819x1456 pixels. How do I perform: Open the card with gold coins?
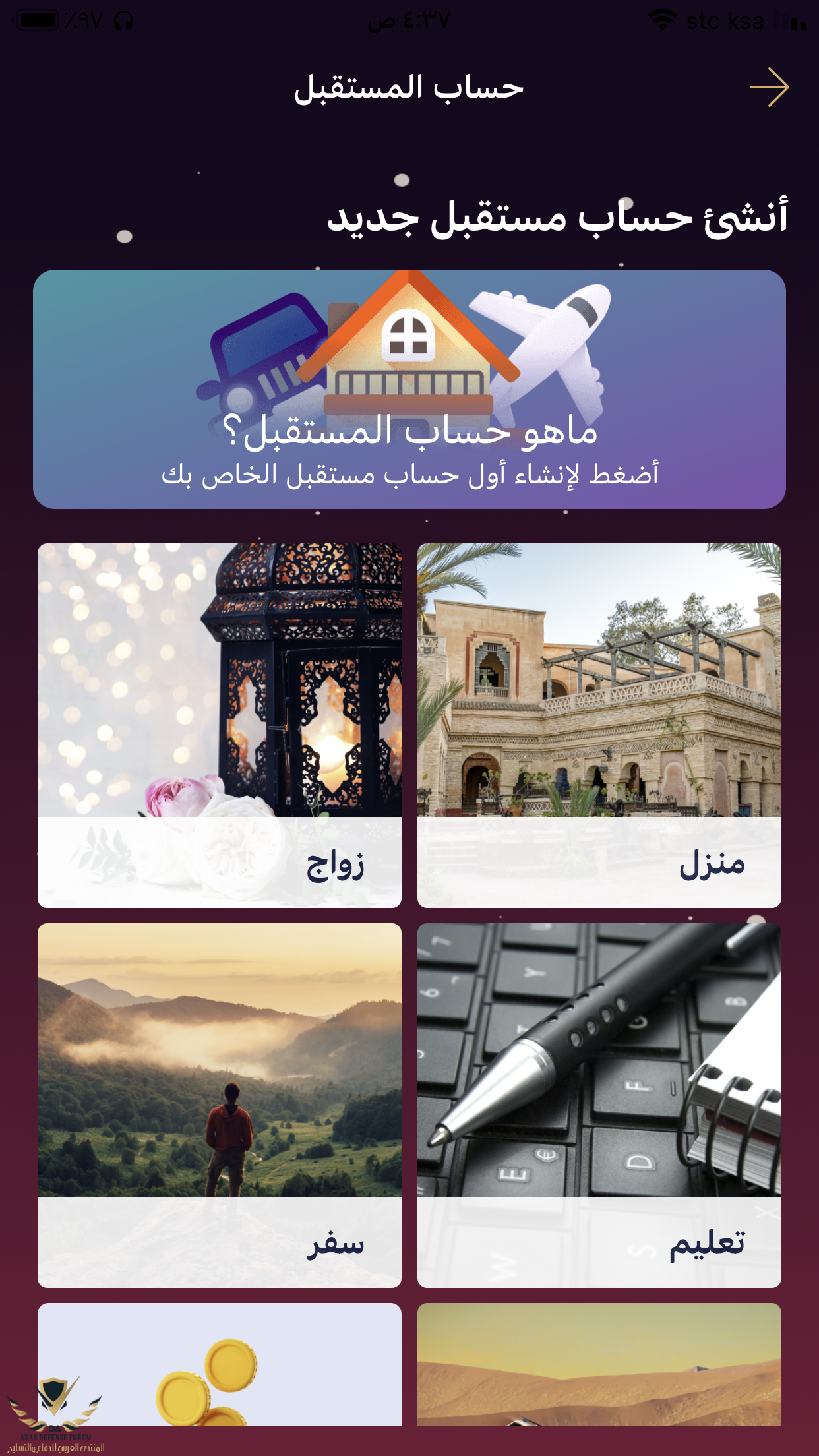click(x=220, y=1365)
